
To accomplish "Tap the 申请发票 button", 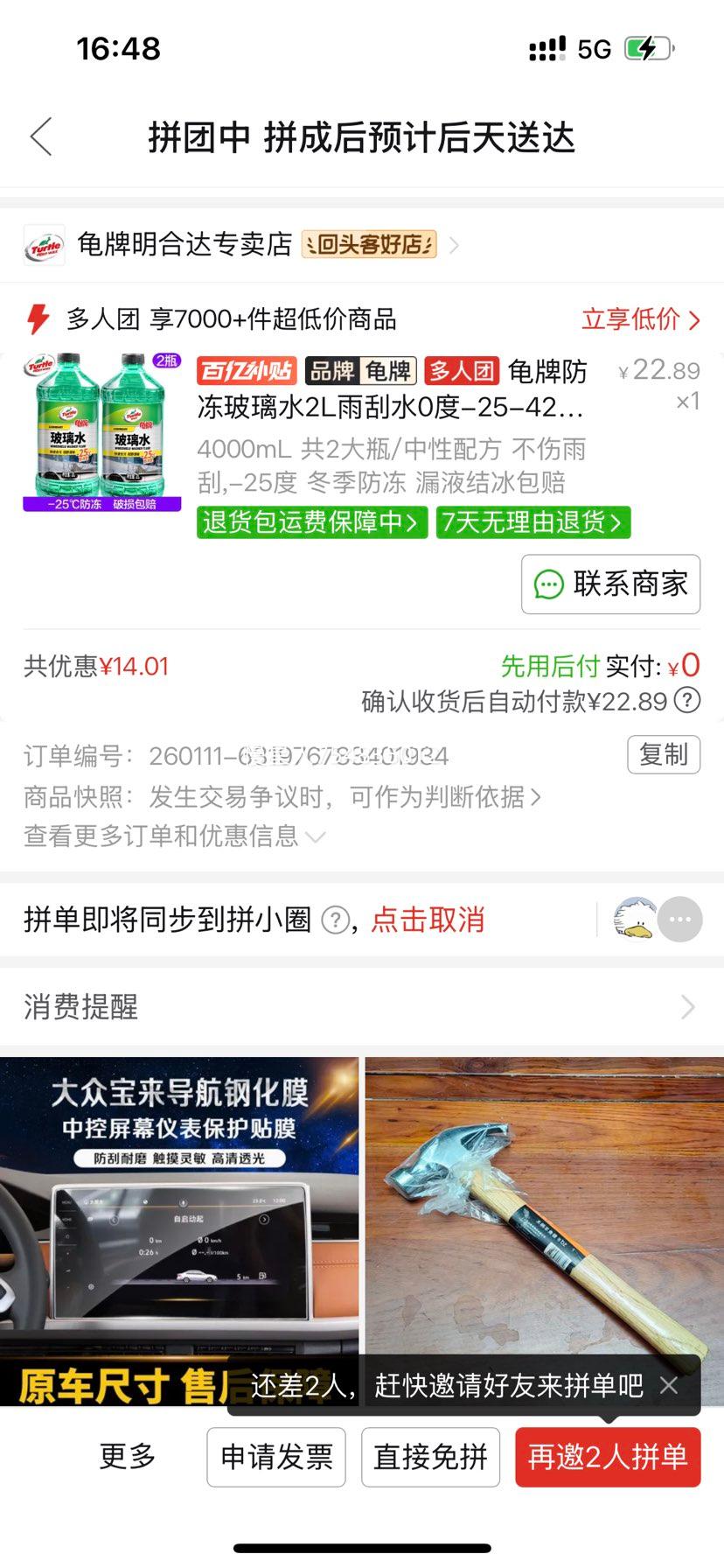I will tap(275, 1457).
